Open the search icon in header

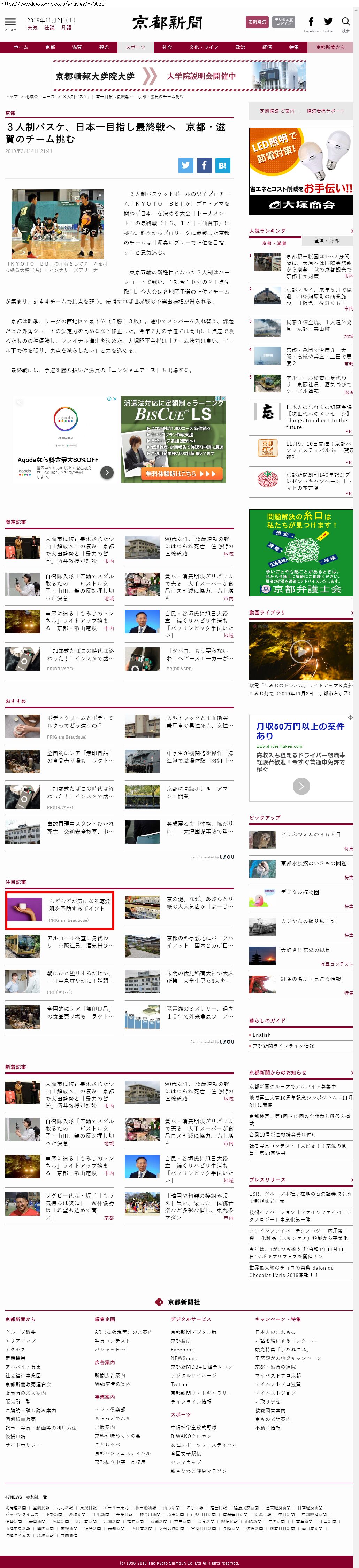pyautogui.click(x=346, y=23)
